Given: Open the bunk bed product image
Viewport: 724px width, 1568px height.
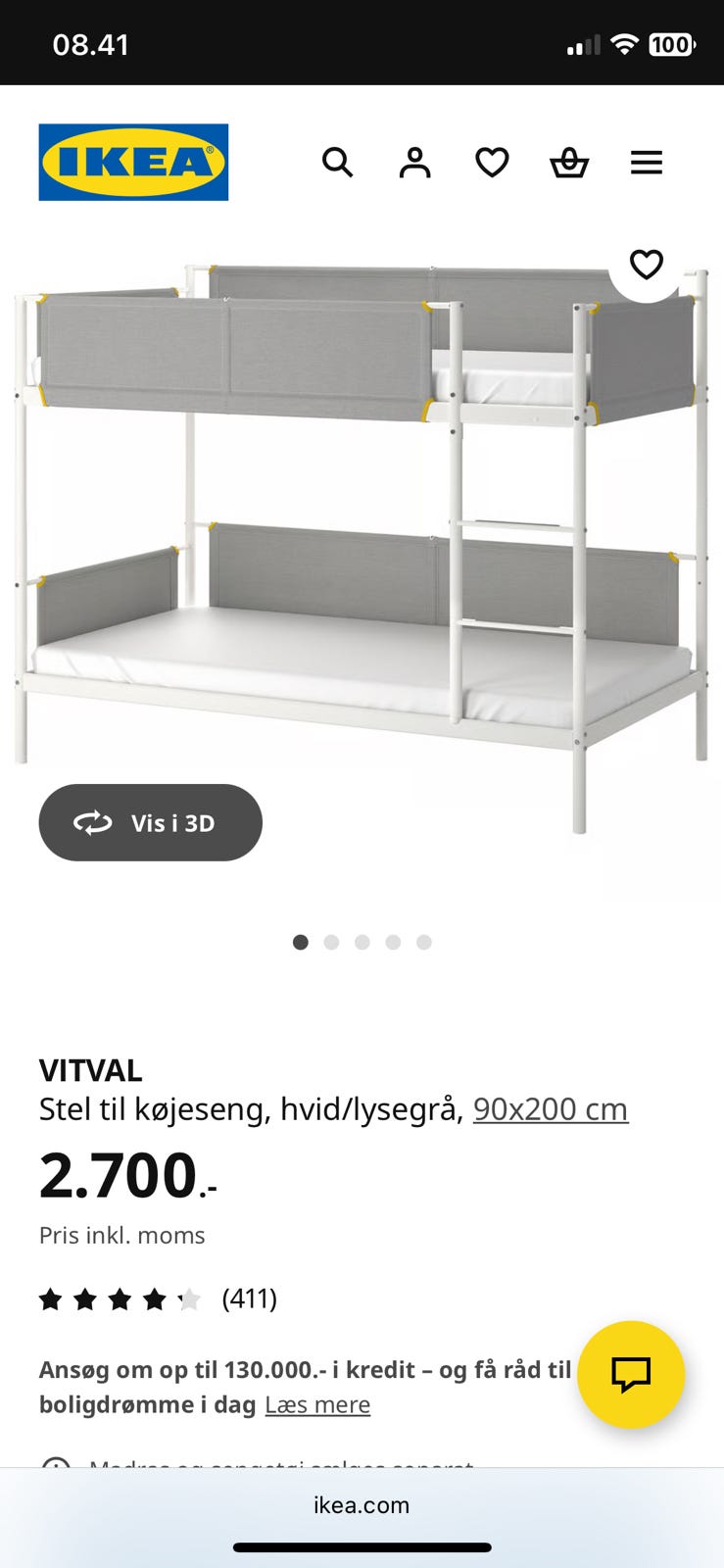Looking at the screenshot, I should (x=362, y=549).
